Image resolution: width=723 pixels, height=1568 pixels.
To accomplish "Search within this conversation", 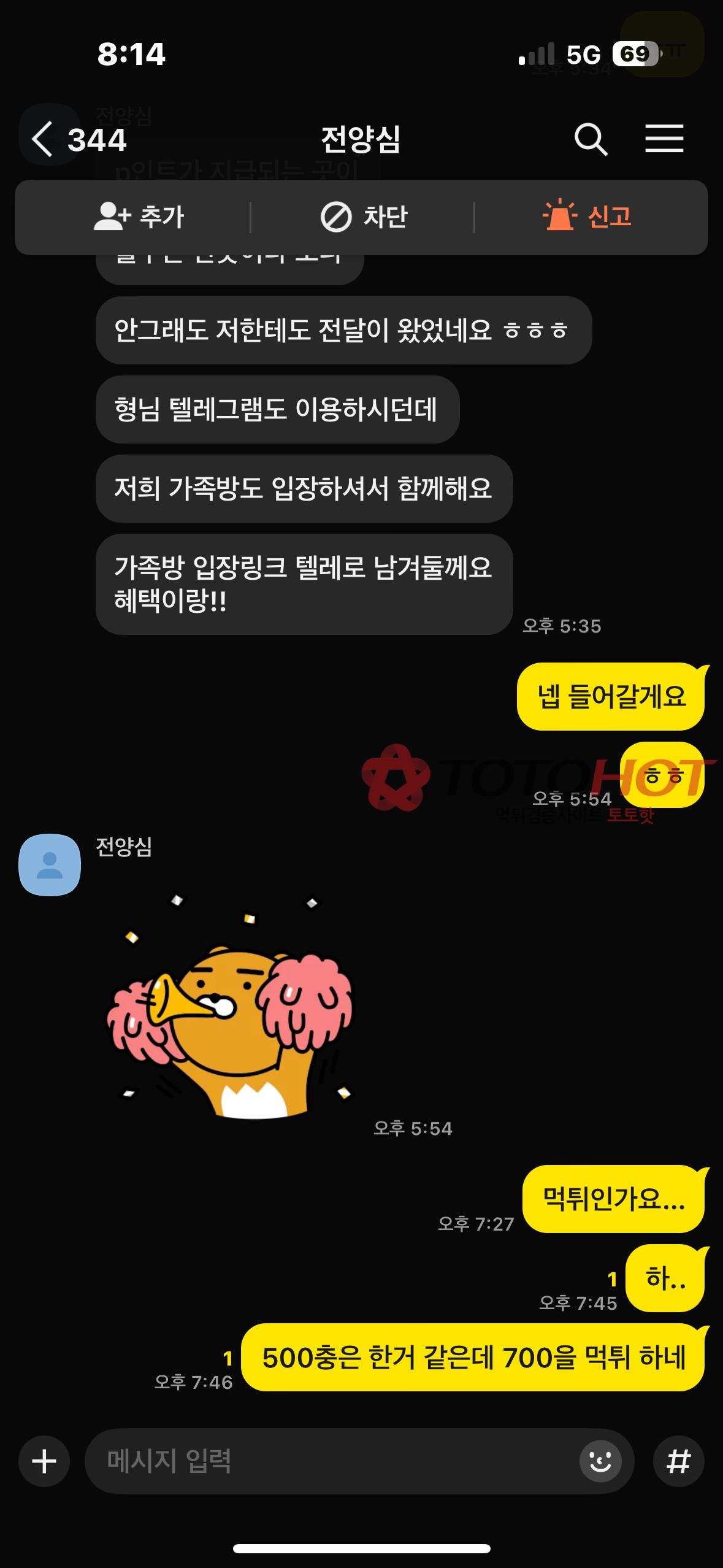I will click(591, 139).
